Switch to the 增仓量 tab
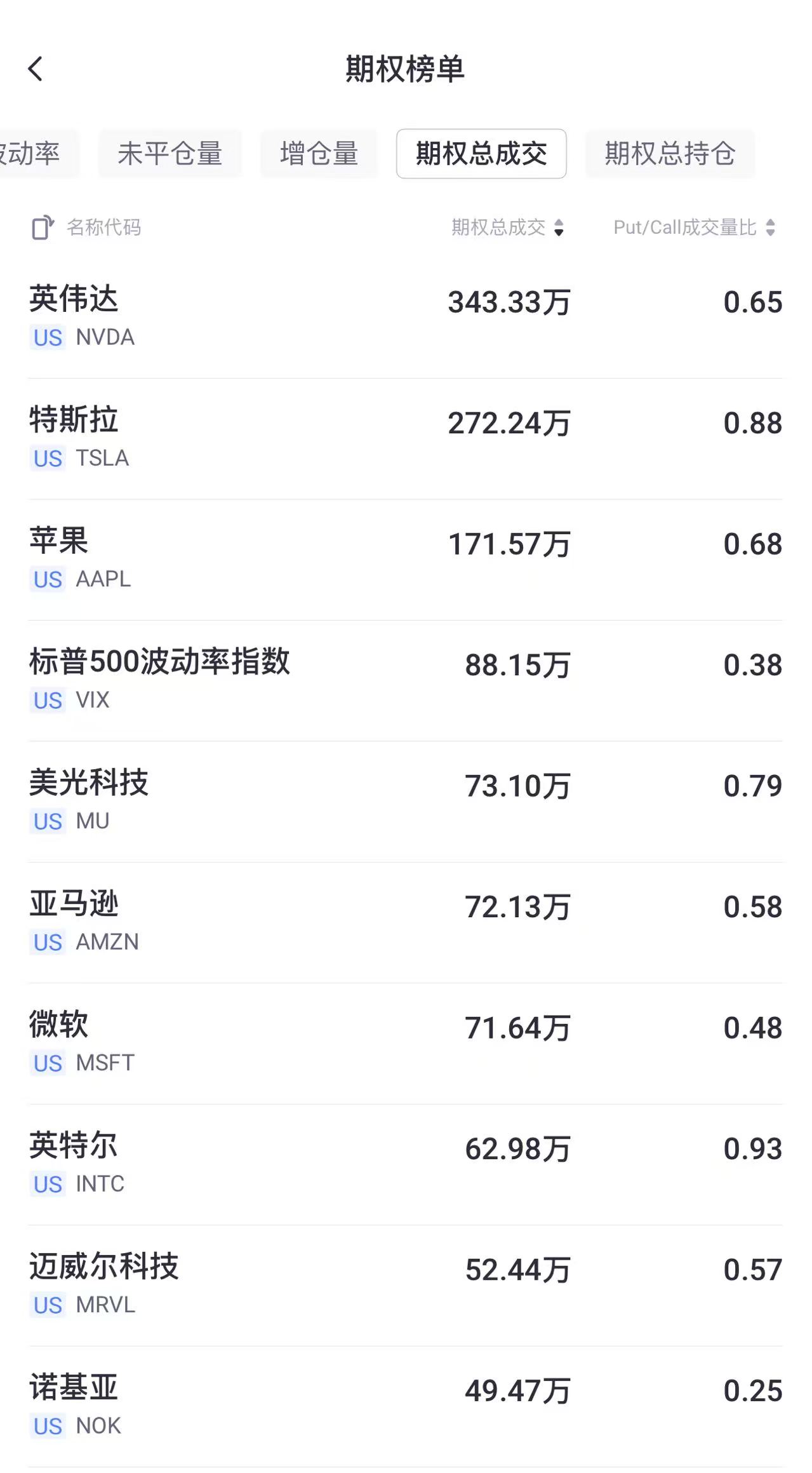Image resolution: width=812 pixels, height=1473 pixels. [319, 154]
